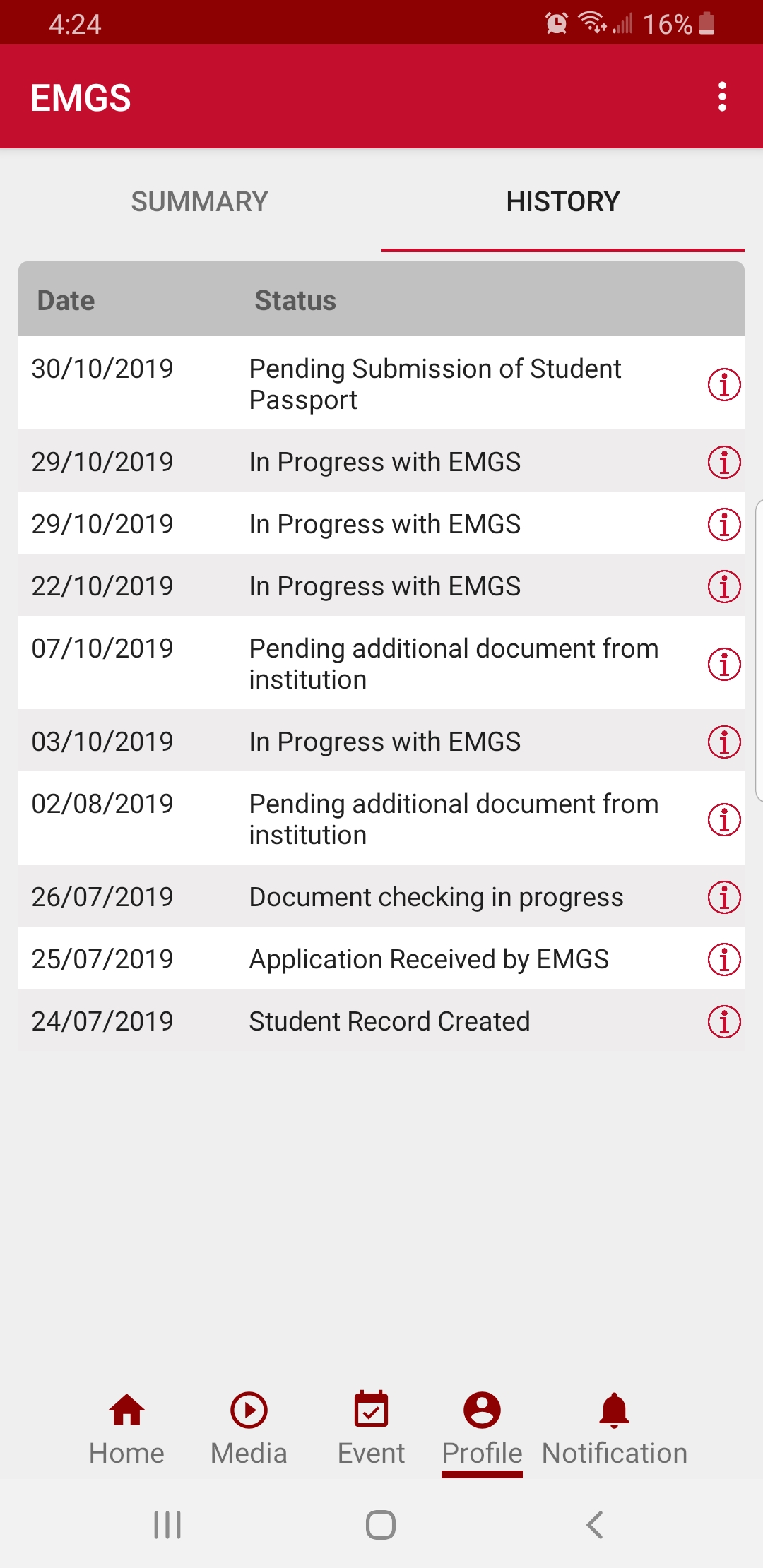Screen dimensions: 763x1568
Task: Open info for Document checking in progress
Action: click(724, 897)
